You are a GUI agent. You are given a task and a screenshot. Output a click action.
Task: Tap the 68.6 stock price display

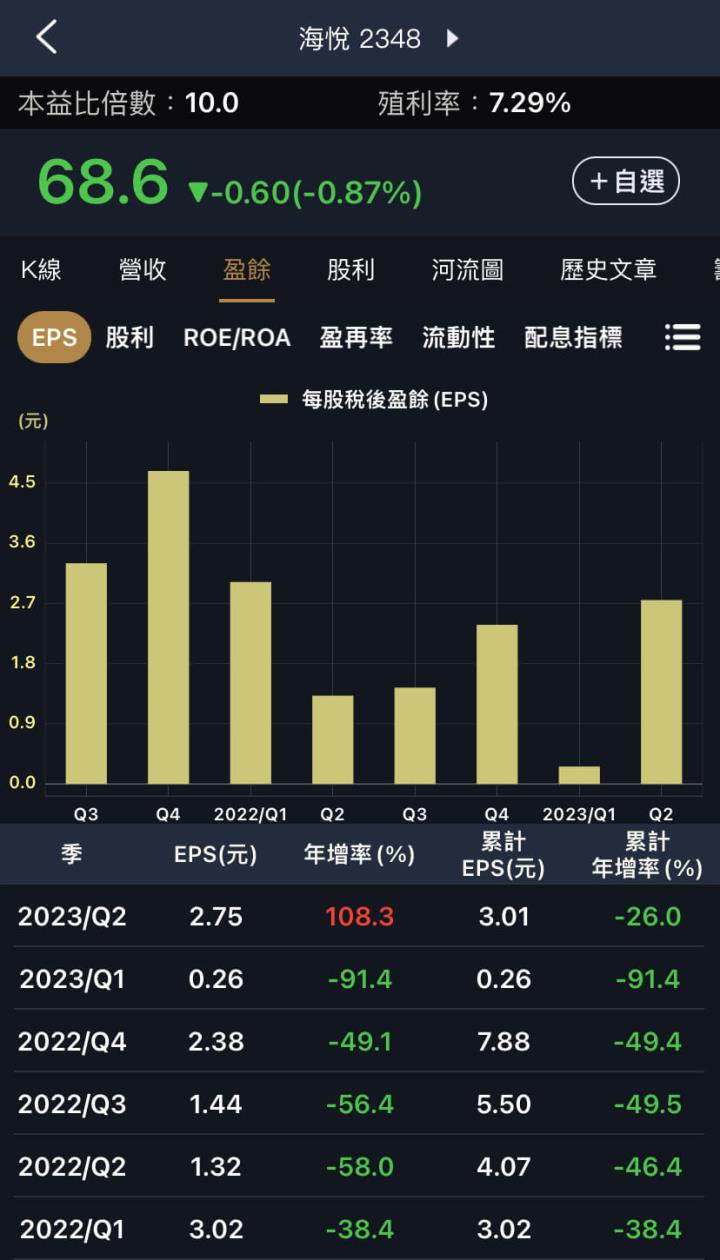pos(103,182)
